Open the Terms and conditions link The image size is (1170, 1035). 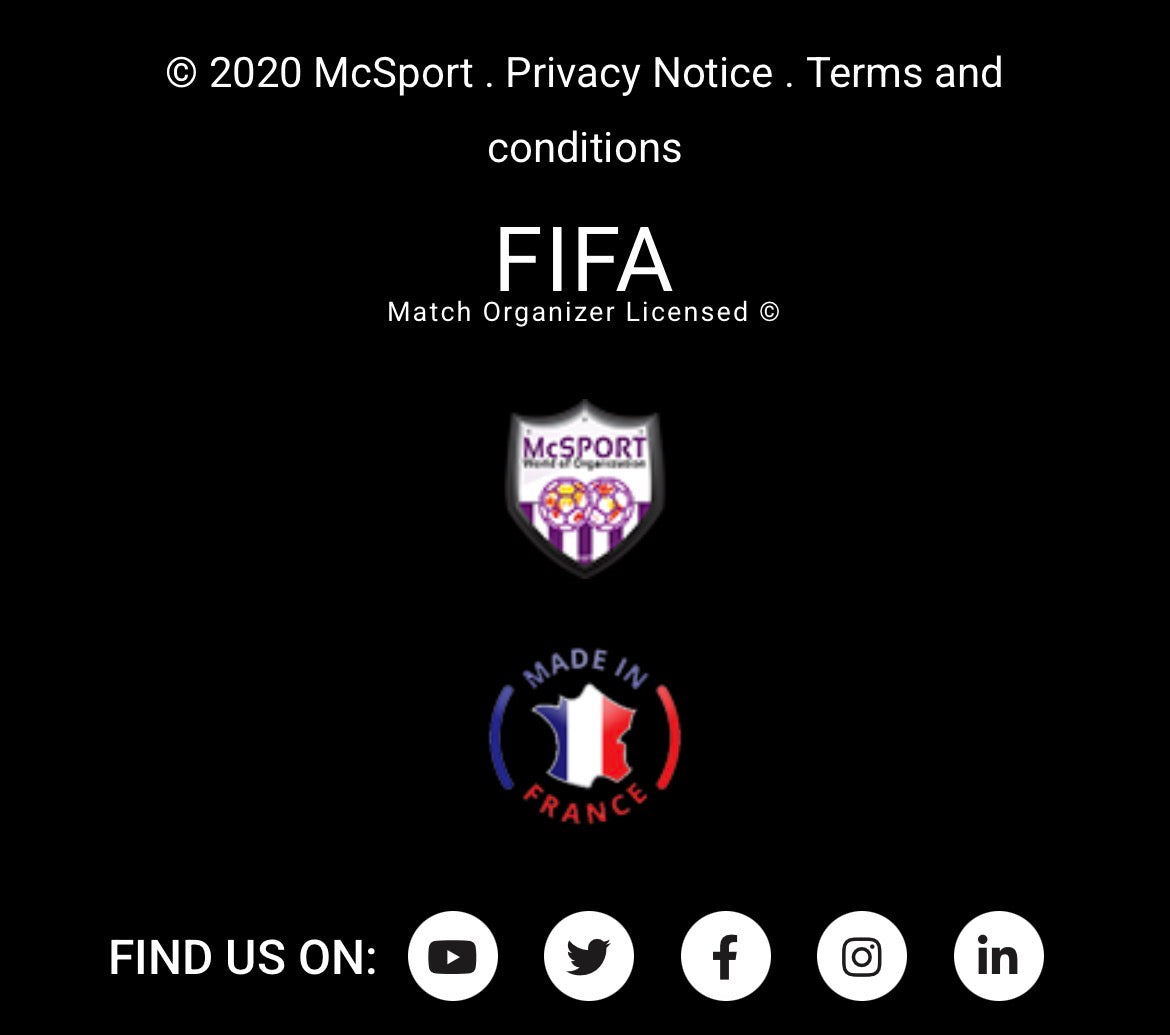pos(903,73)
